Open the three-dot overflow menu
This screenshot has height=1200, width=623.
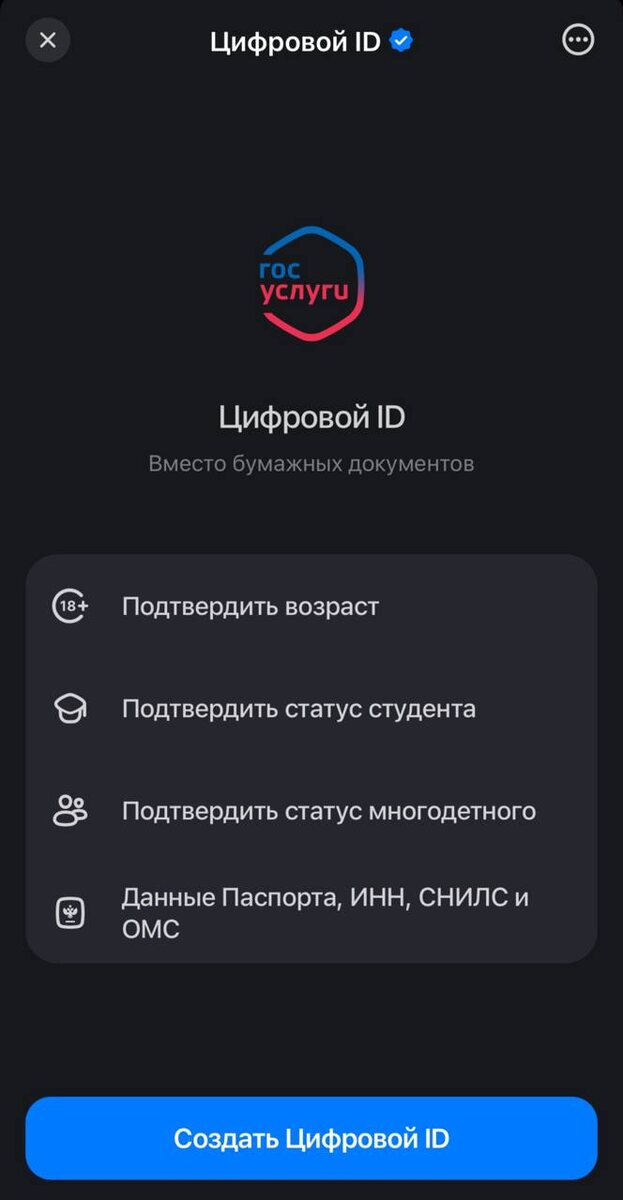(578, 40)
